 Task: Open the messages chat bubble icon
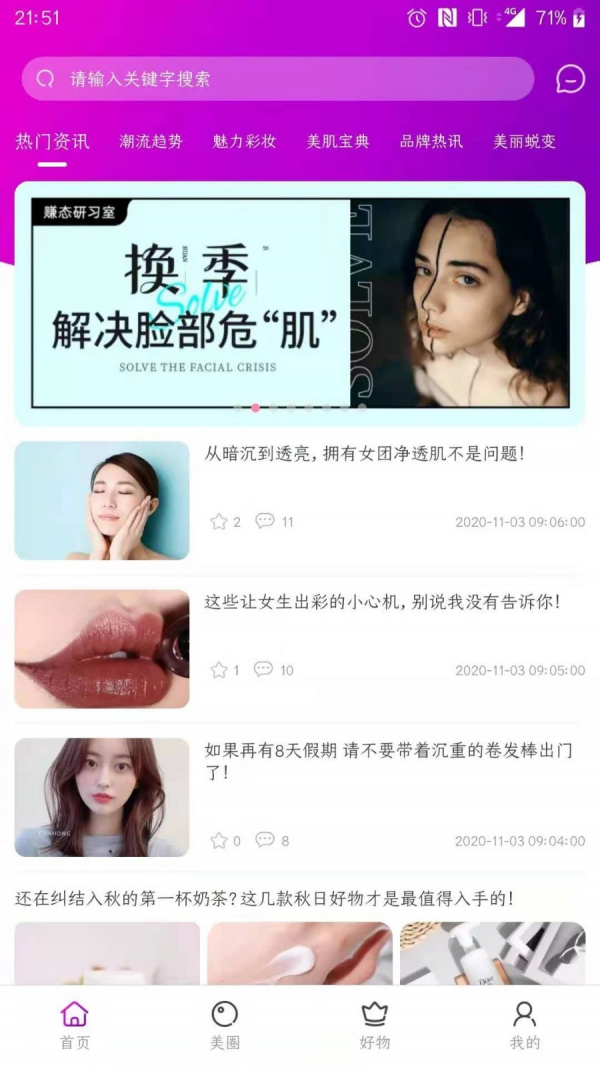(570, 79)
